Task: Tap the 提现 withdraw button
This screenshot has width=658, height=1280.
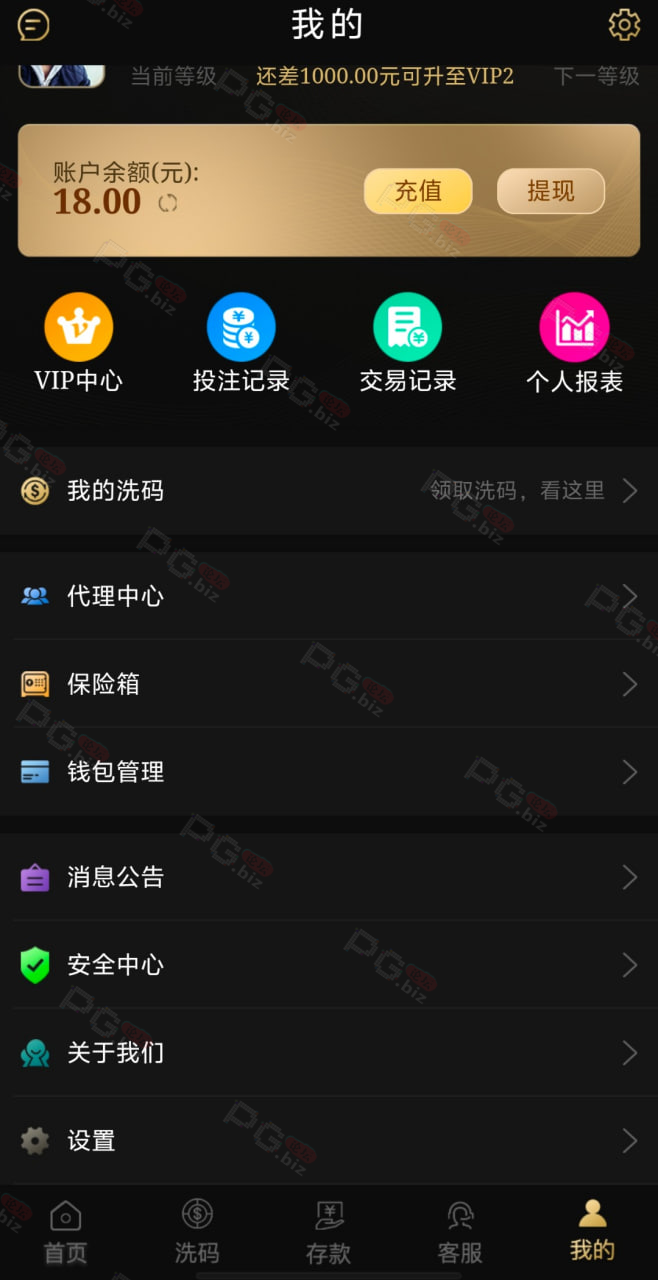Action: [x=551, y=191]
